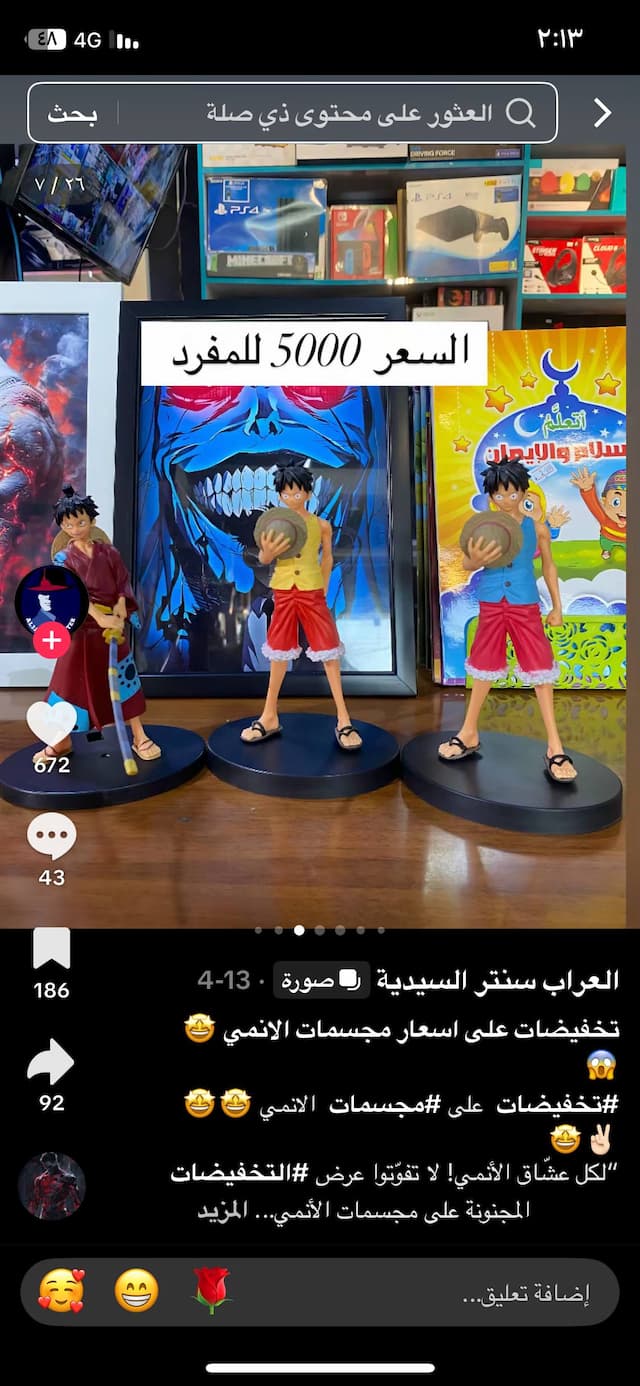
Task: Go back using the top arrow
Action: pos(602,113)
